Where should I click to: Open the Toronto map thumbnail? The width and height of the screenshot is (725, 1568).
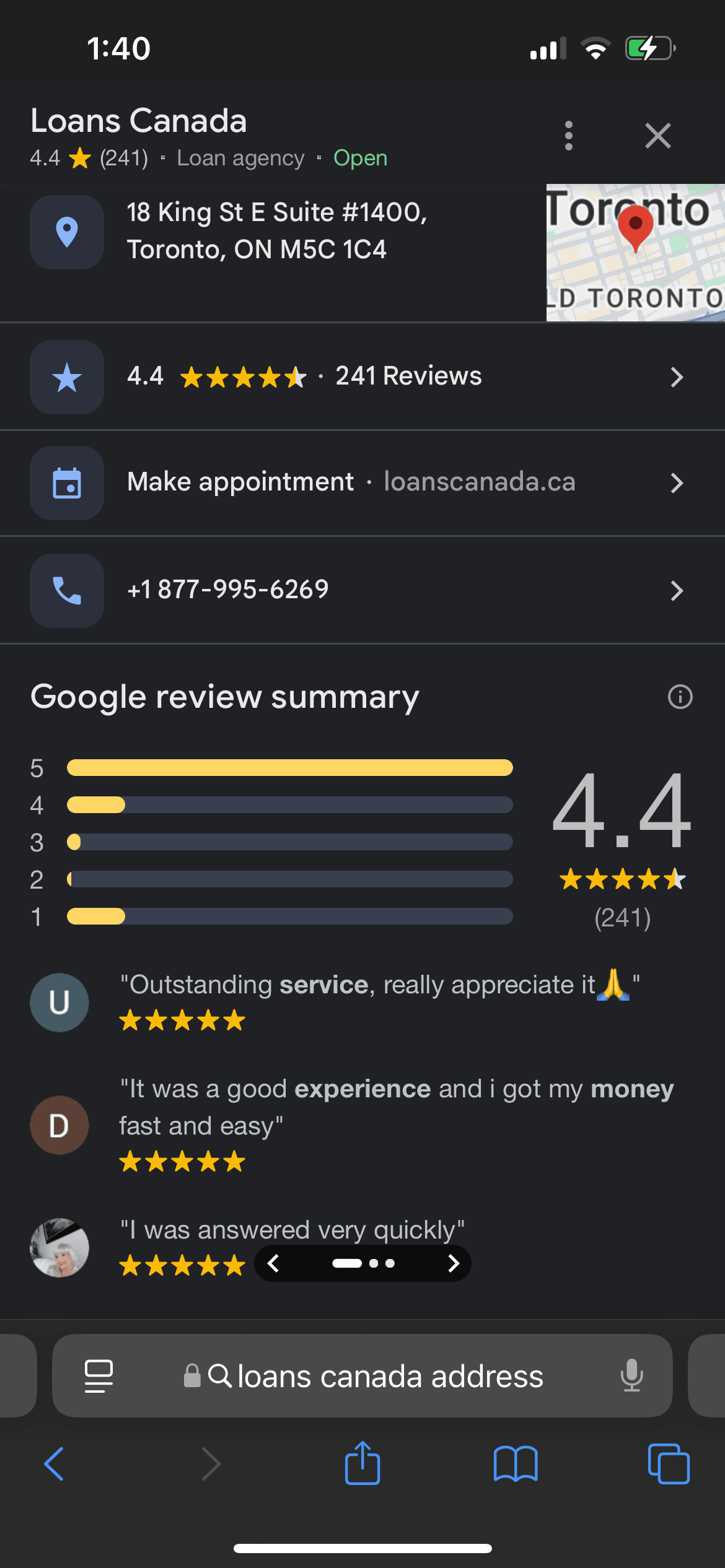tap(635, 253)
